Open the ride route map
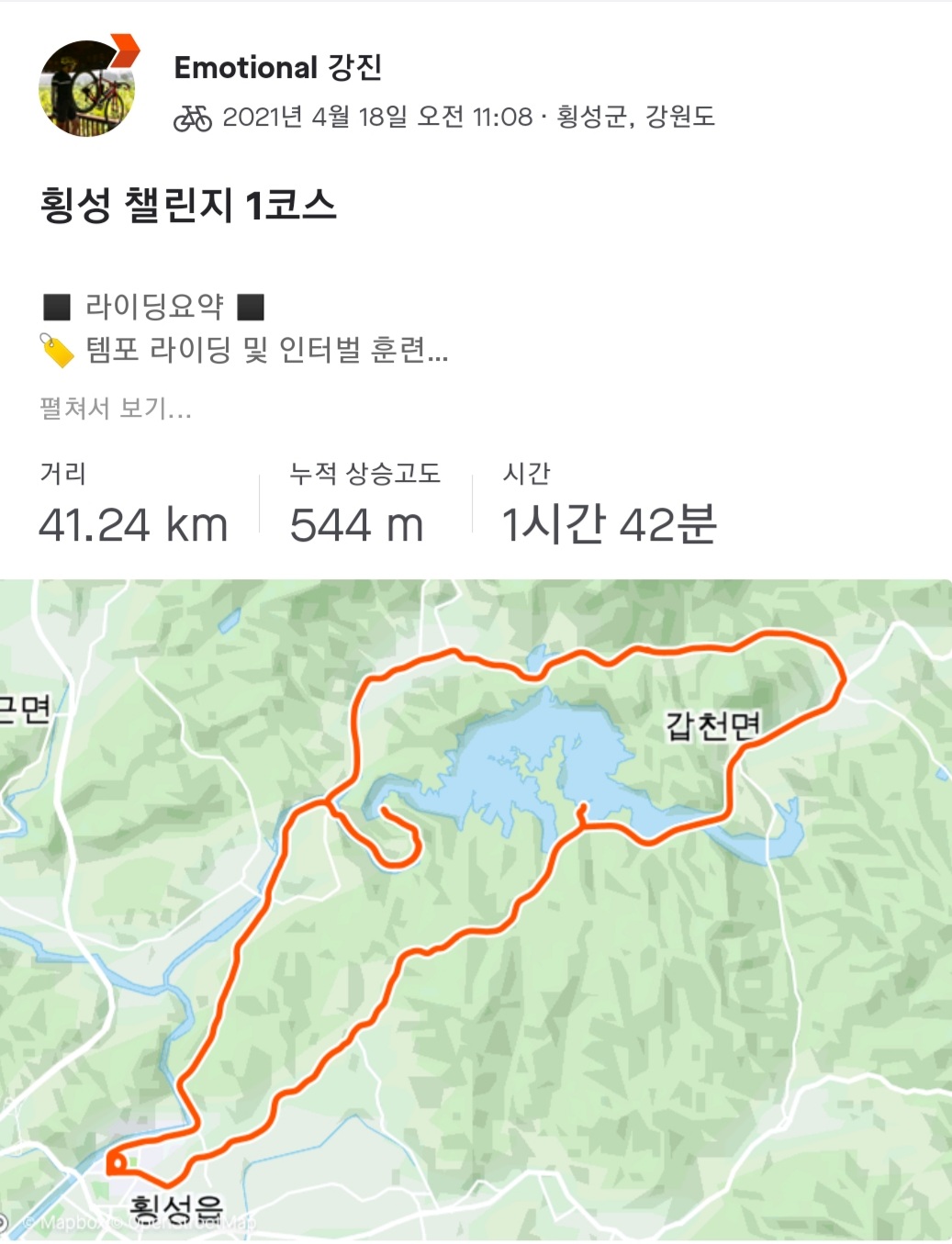952x1244 pixels. click(x=476, y=909)
